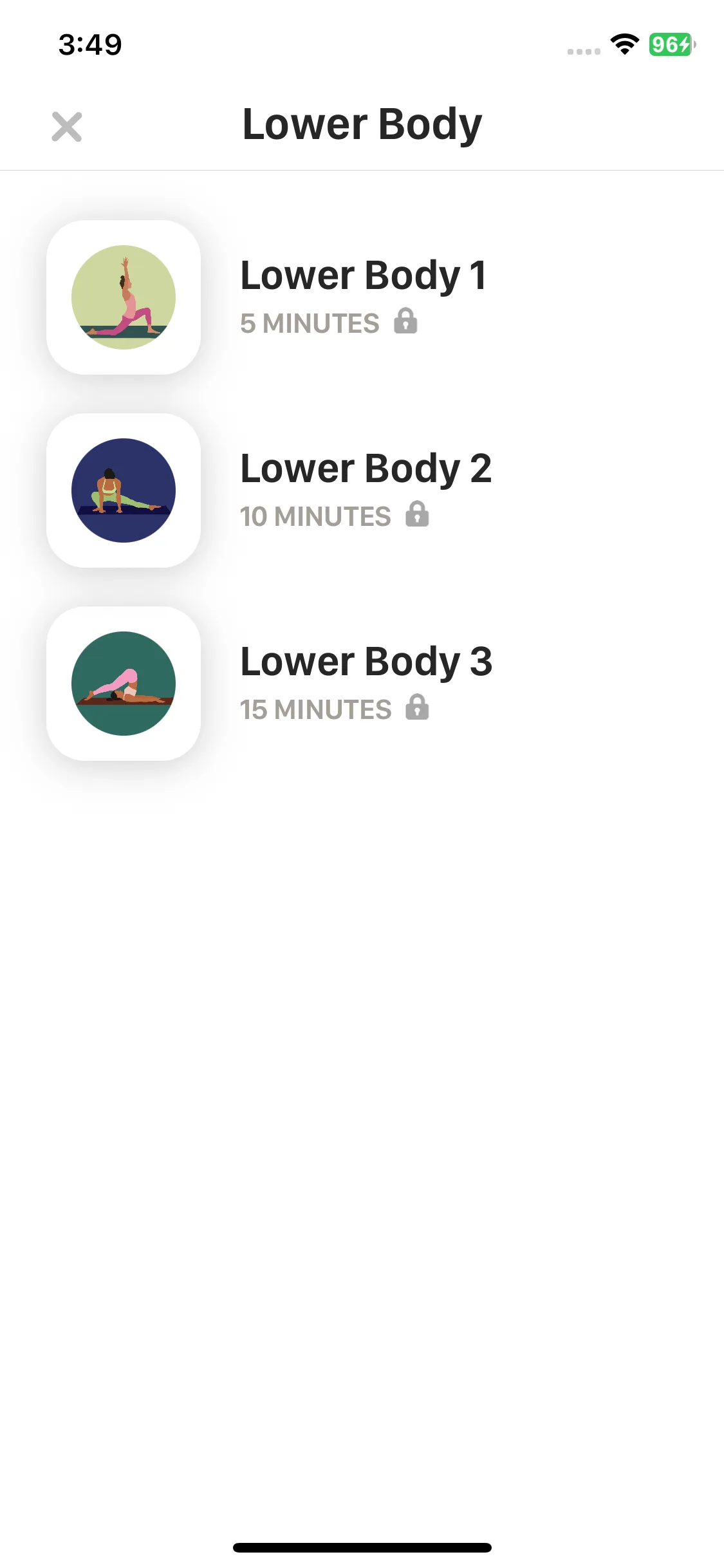Viewport: 724px width, 1568px height.
Task: Close the Lower Body screen
Action: pos(67,126)
